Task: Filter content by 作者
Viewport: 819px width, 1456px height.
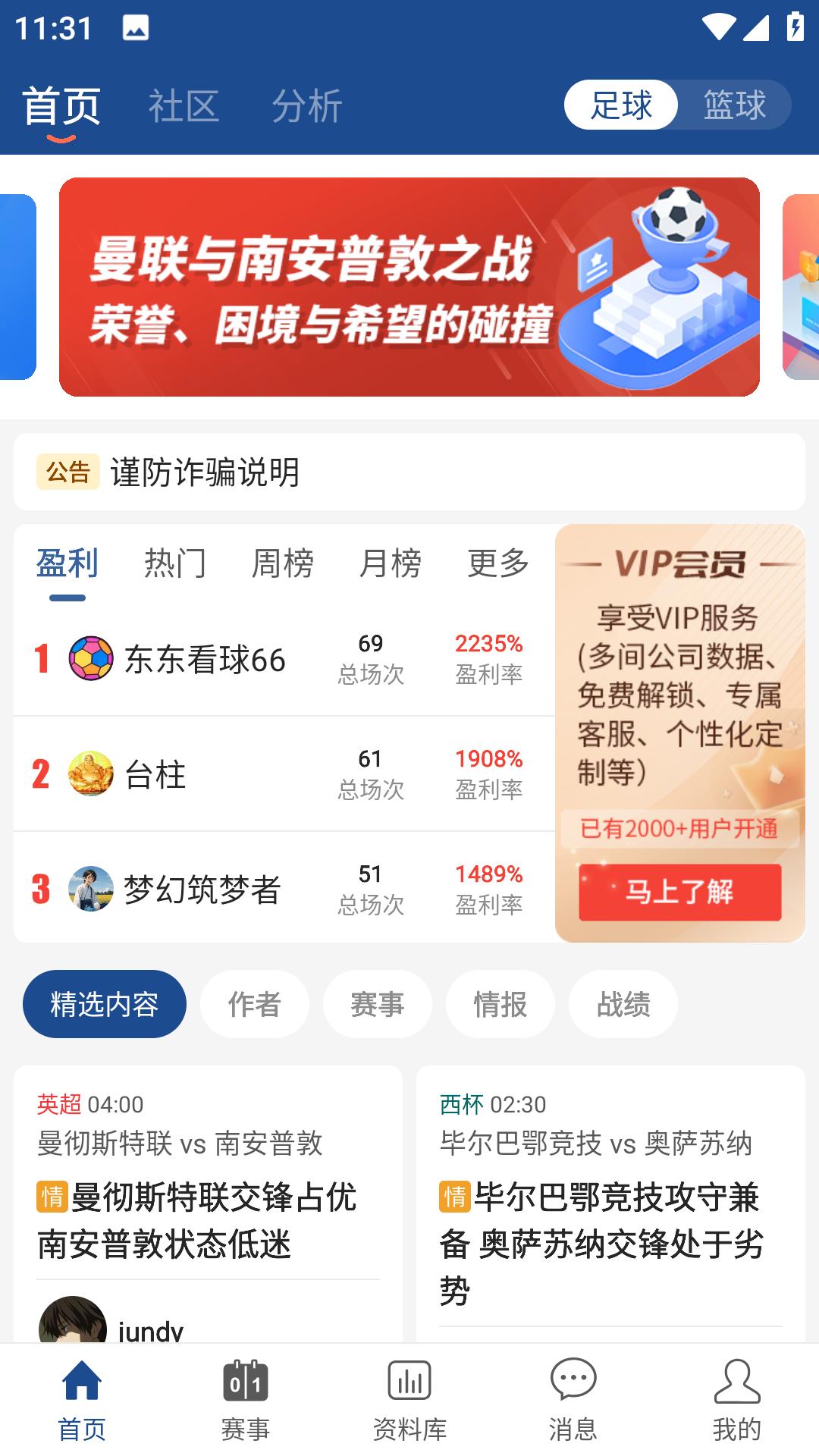Action: click(x=255, y=1004)
